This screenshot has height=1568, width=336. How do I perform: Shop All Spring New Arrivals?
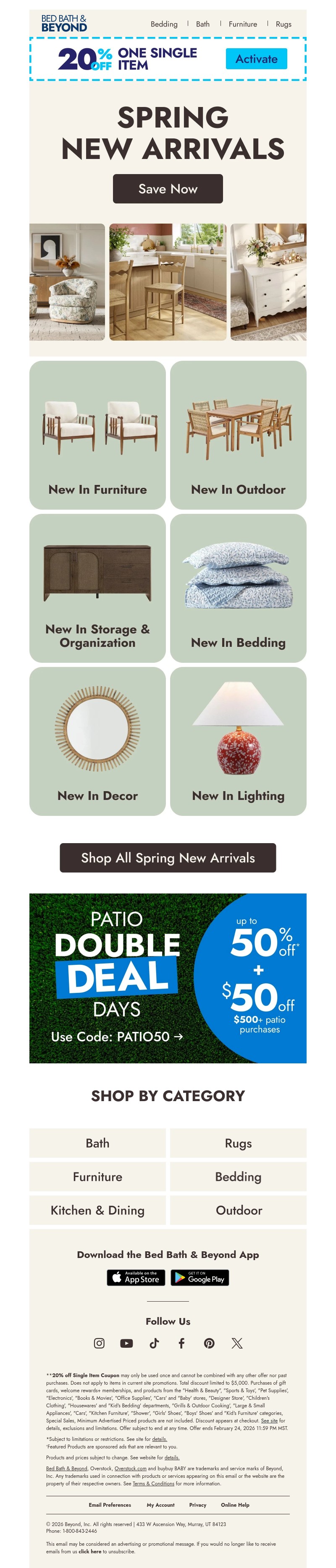point(168,858)
